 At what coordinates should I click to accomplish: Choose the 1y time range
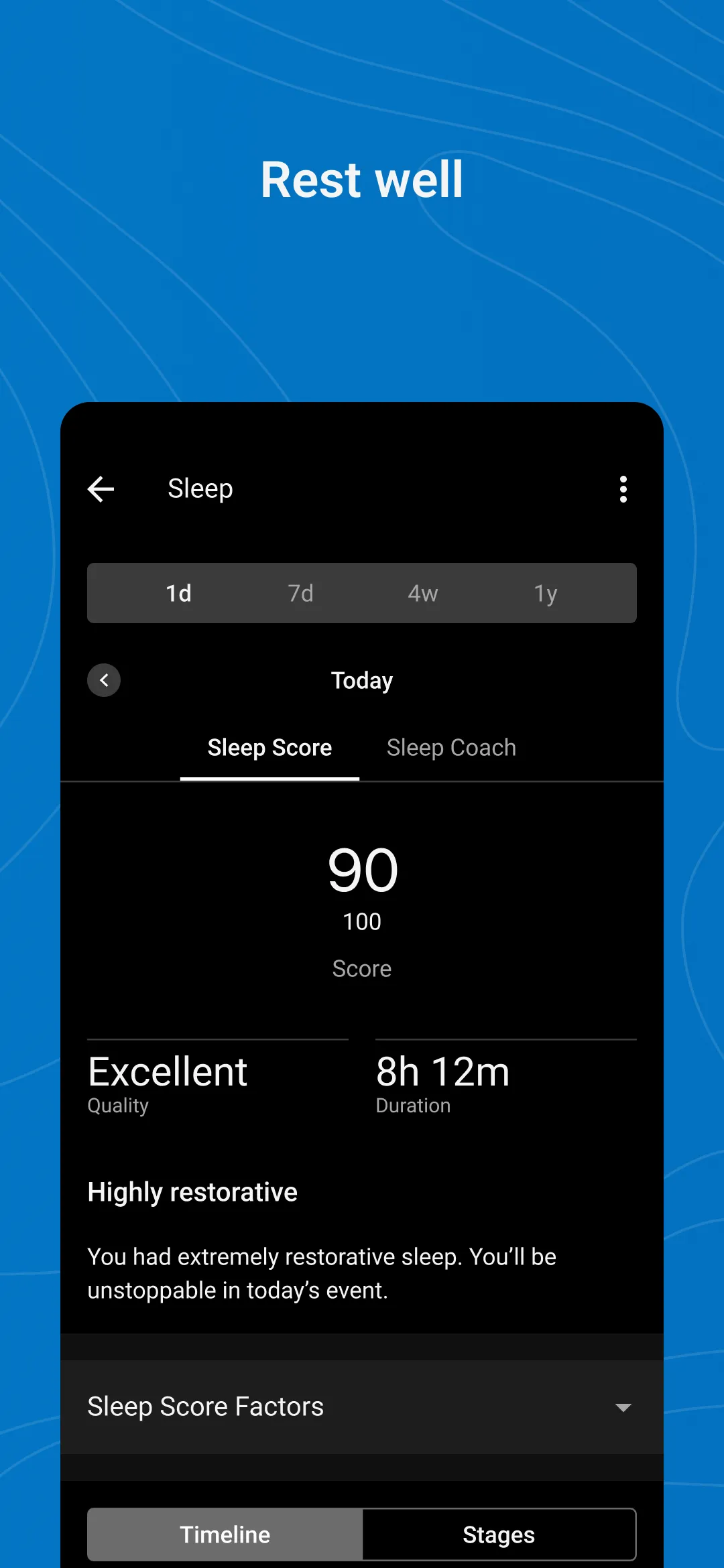(x=545, y=593)
